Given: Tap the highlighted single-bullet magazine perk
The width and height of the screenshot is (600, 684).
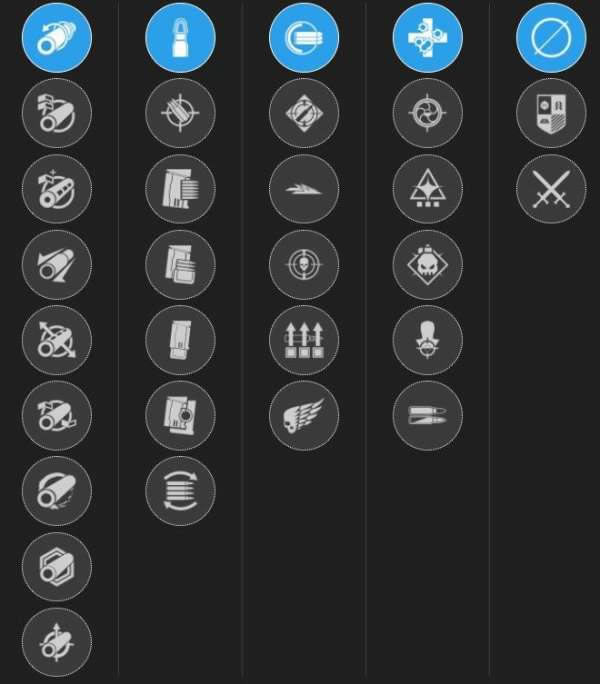Looking at the screenshot, I should (180, 38).
